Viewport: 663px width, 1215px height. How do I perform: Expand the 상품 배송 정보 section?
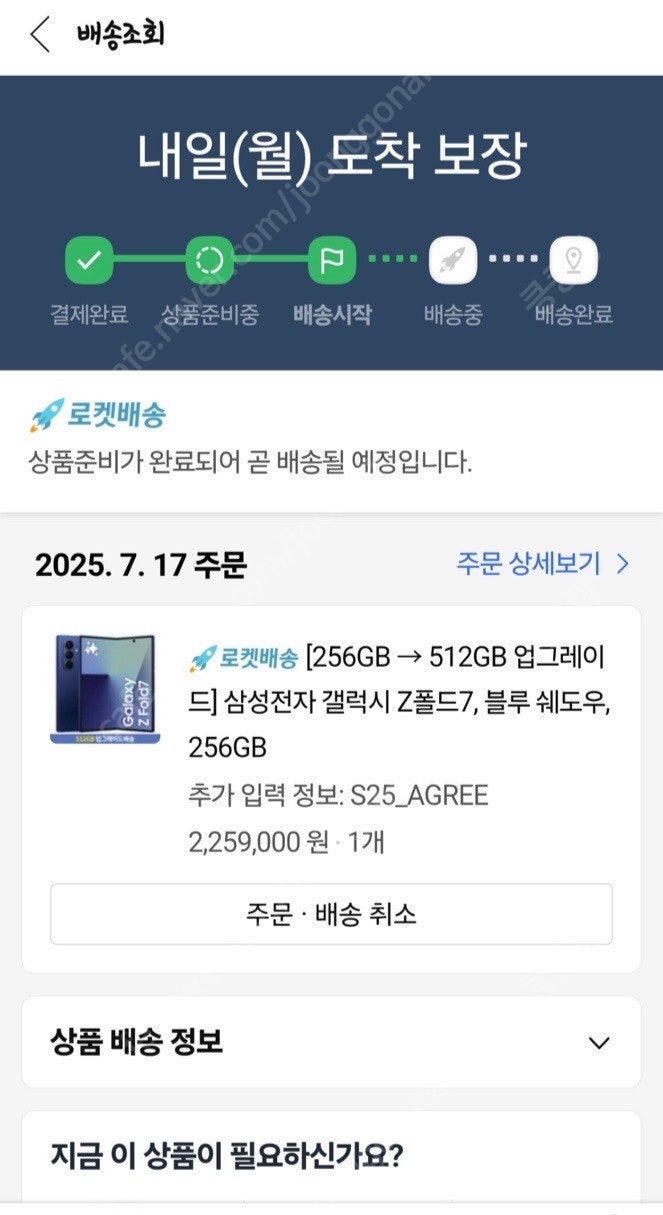point(331,1042)
